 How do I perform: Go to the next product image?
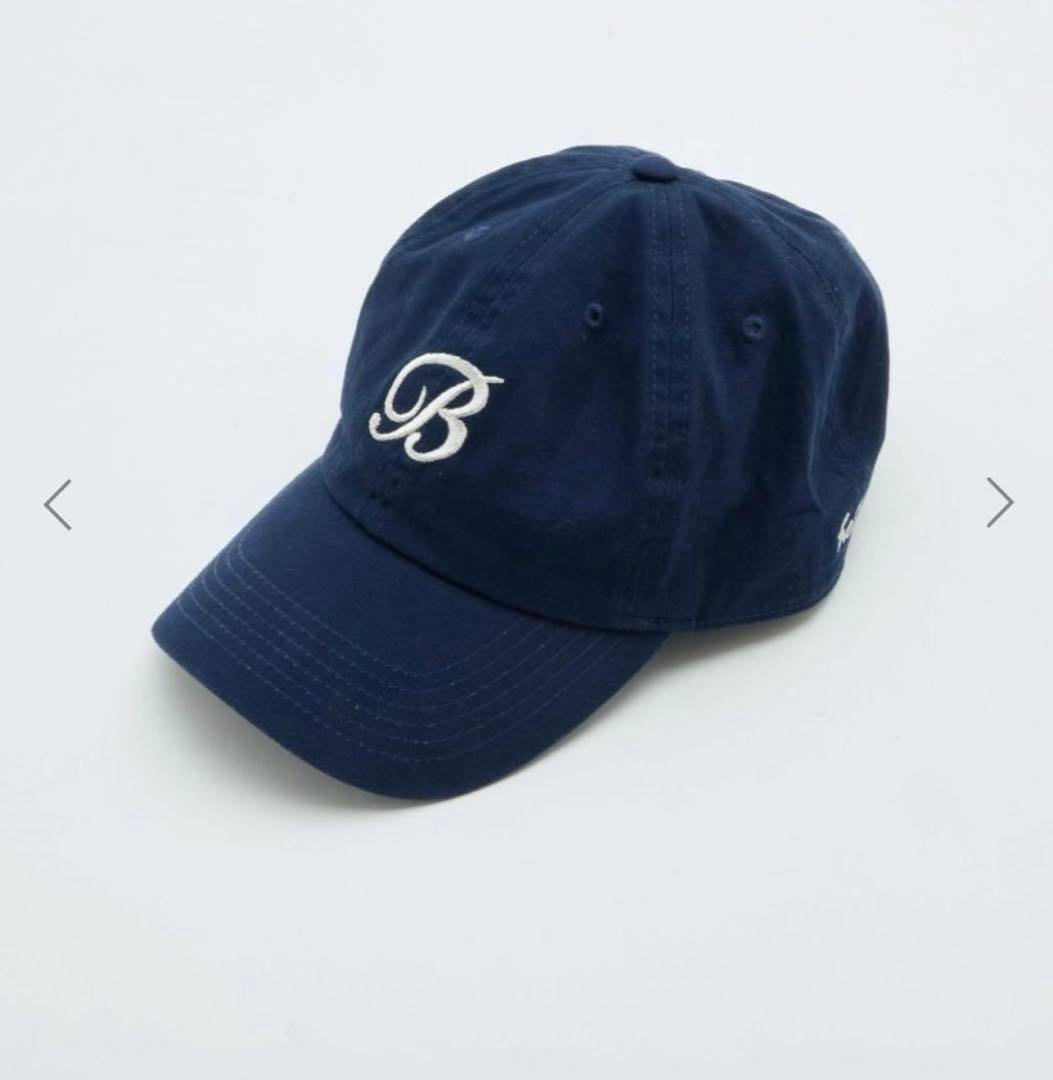coord(1000,502)
